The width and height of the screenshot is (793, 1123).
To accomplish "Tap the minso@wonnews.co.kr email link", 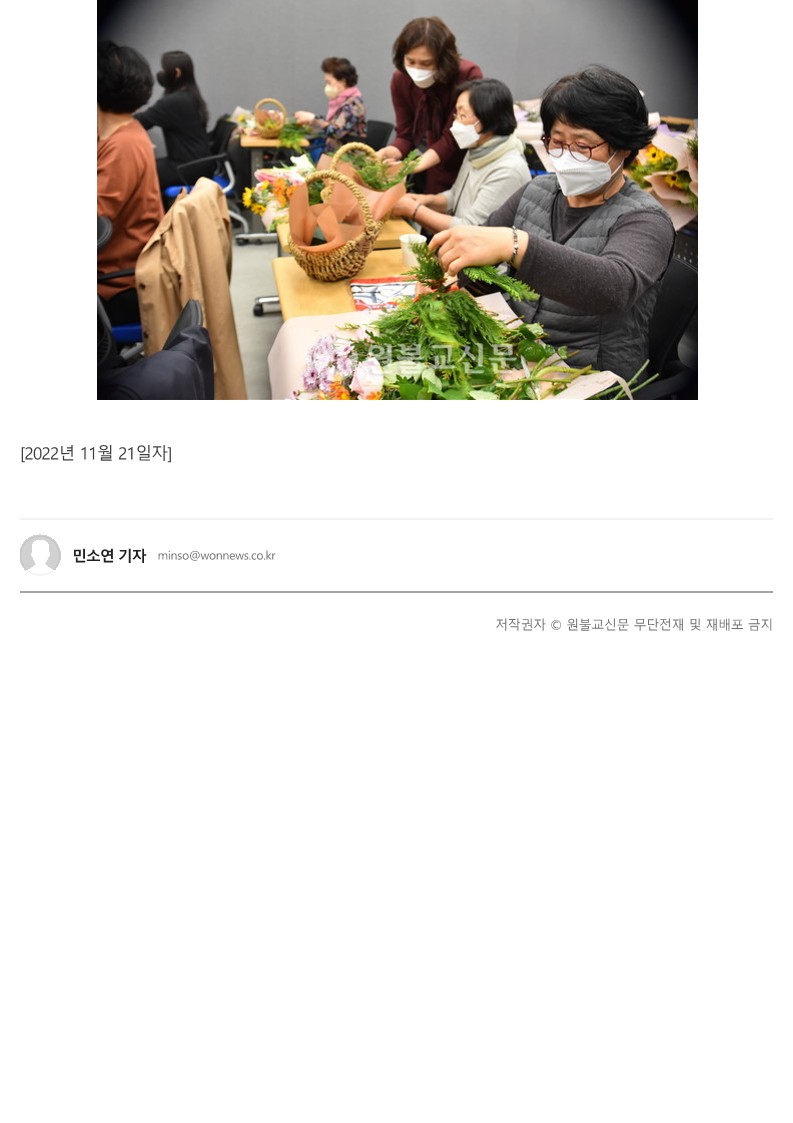I will pyautogui.click(x=216, y=556).
